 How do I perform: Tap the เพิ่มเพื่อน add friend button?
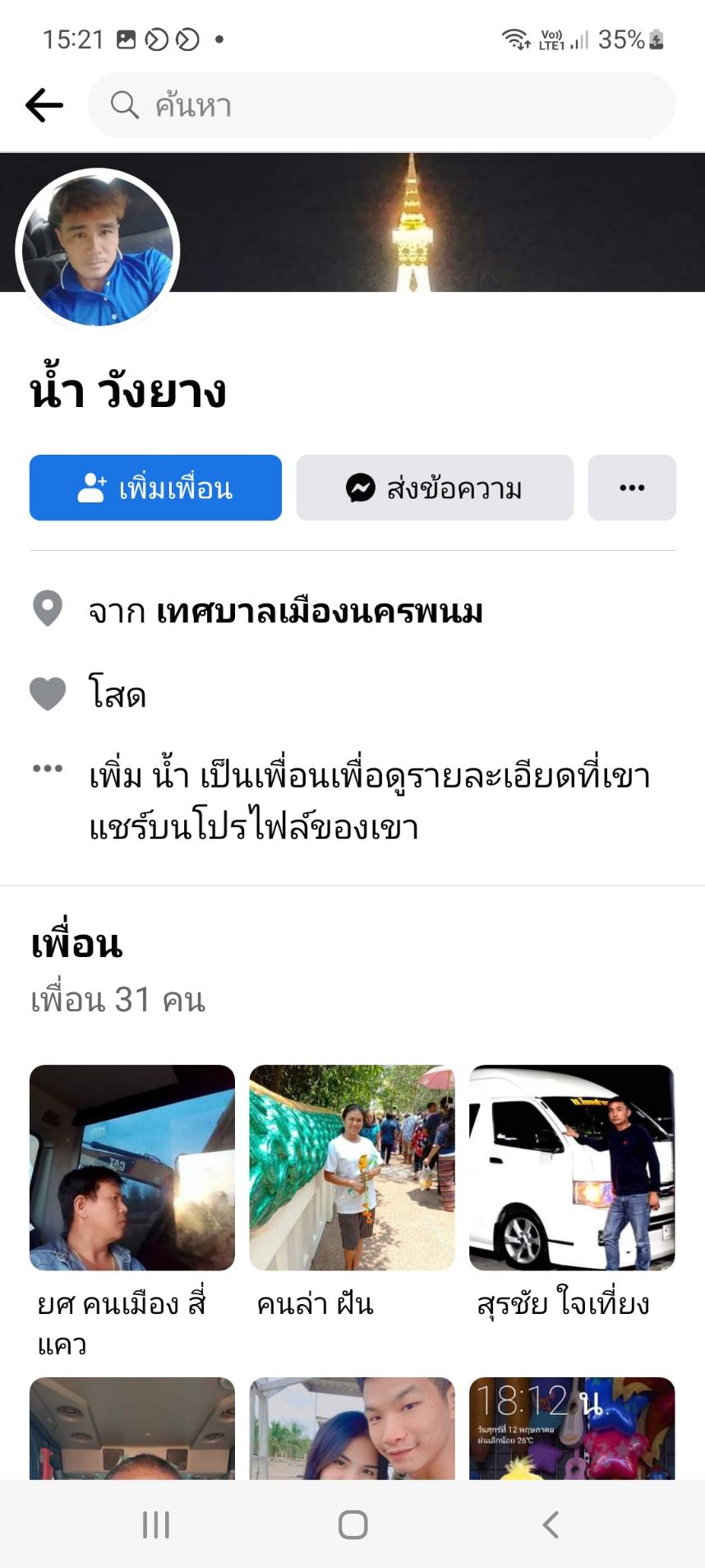pos(155,488)
